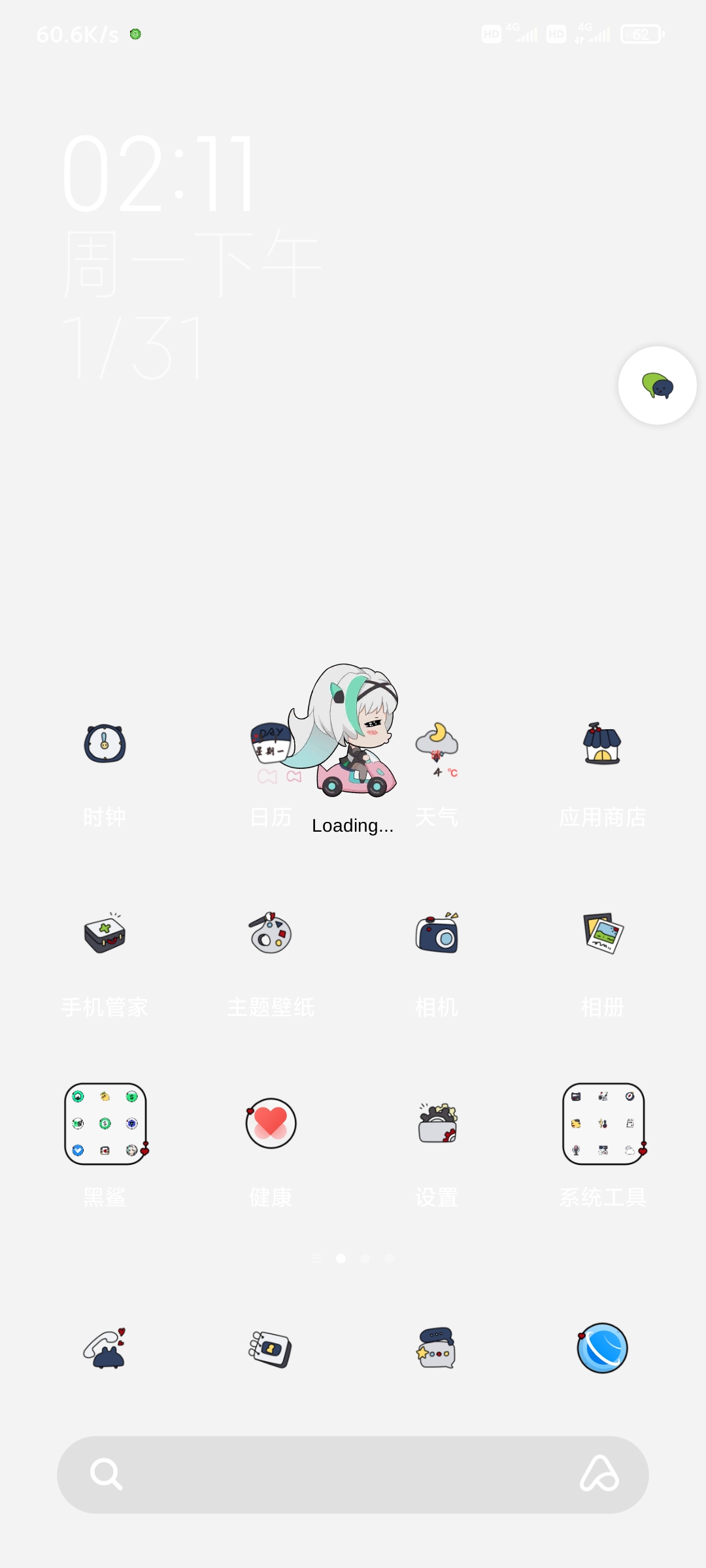Tap the floating chat bubble button
The height and width of the screenshot is (1568, 706).
point(658,385)
